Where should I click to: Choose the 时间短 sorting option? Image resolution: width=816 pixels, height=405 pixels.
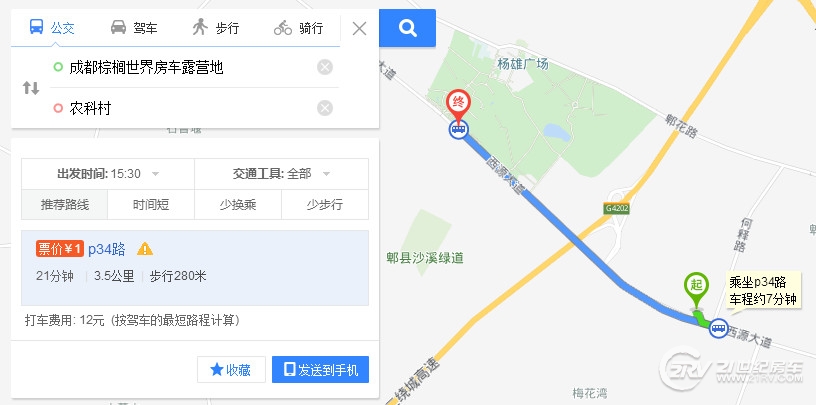coord(151,204)
